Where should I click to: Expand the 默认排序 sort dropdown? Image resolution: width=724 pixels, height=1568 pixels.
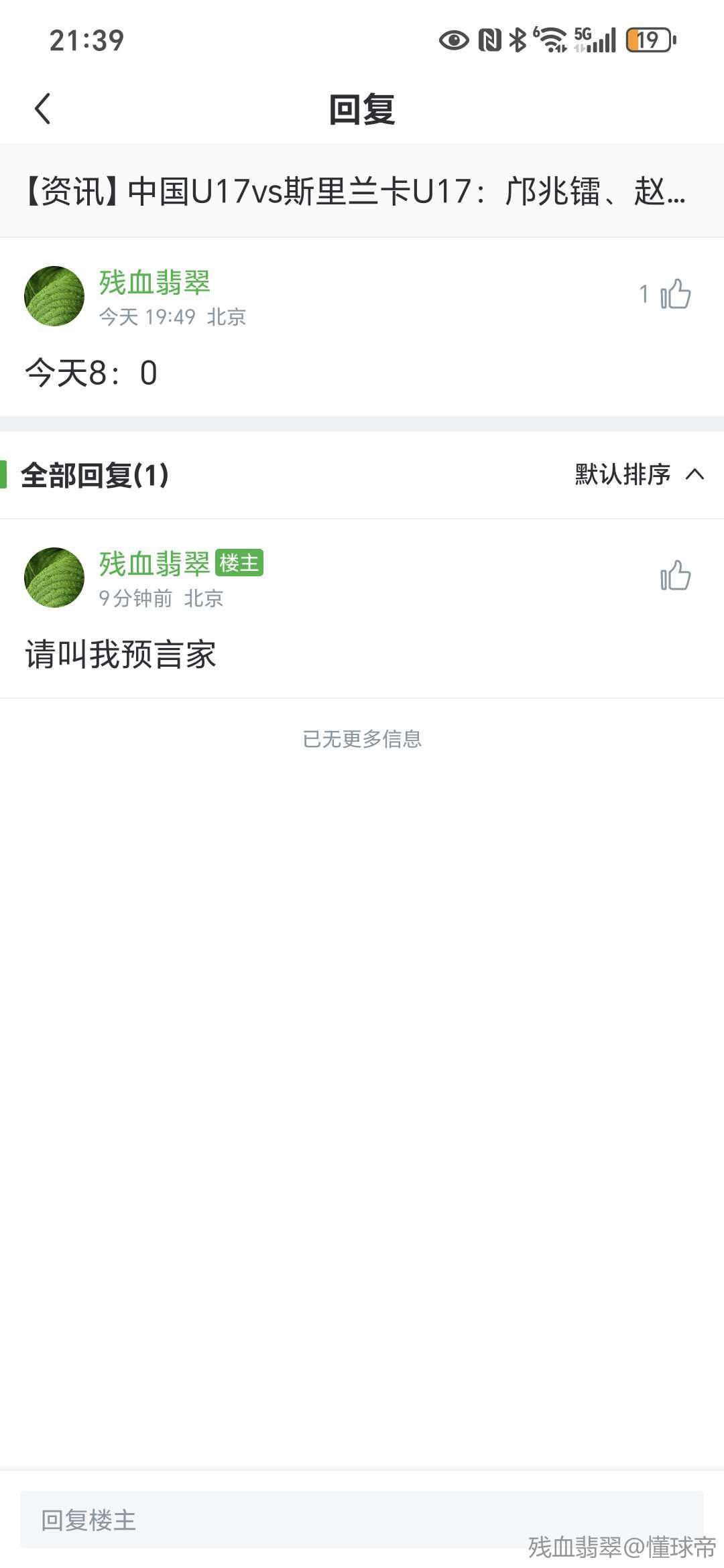click(x=639, y=474)
